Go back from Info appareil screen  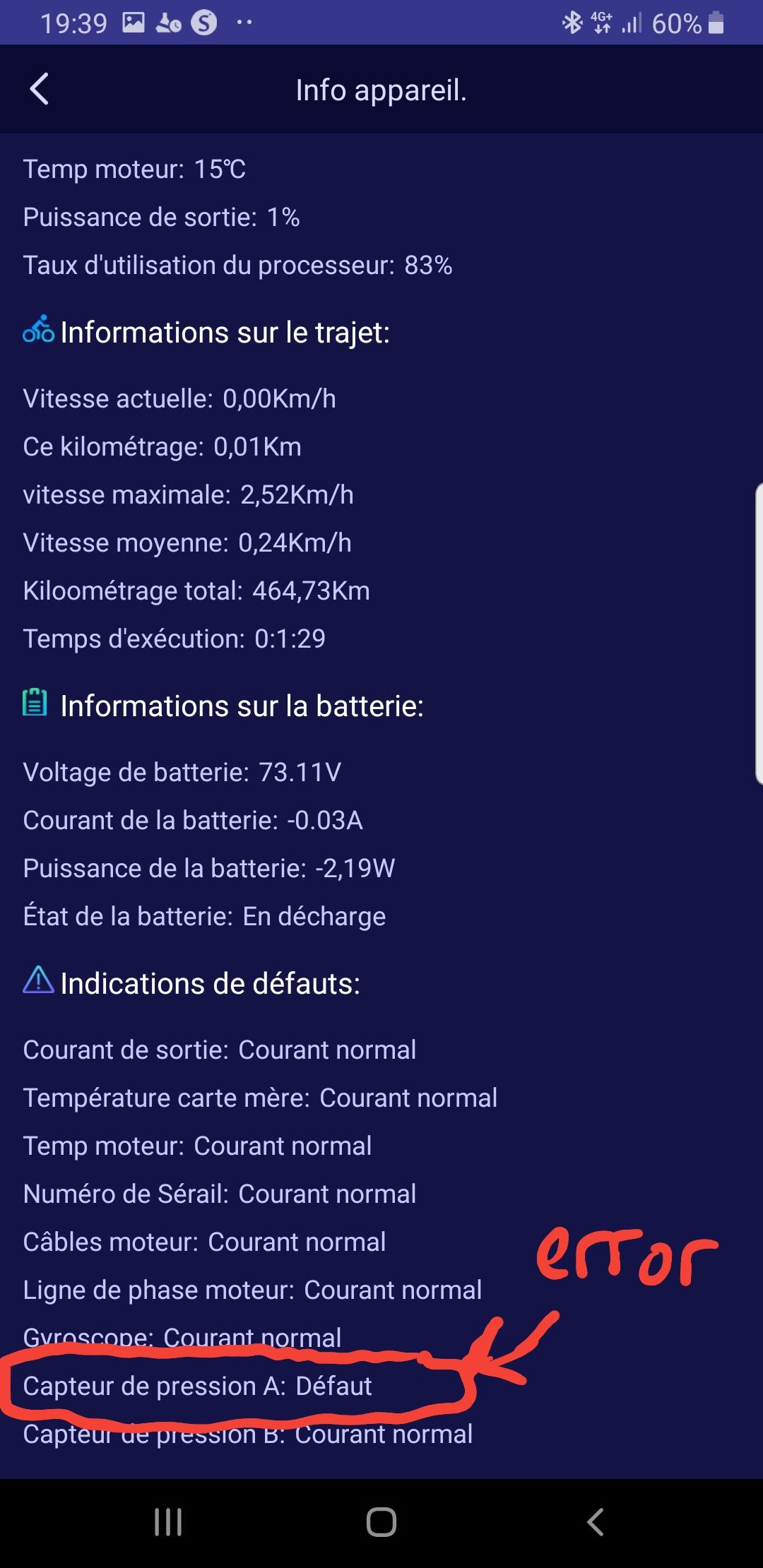pyautogui.click(x=40, y=89)
